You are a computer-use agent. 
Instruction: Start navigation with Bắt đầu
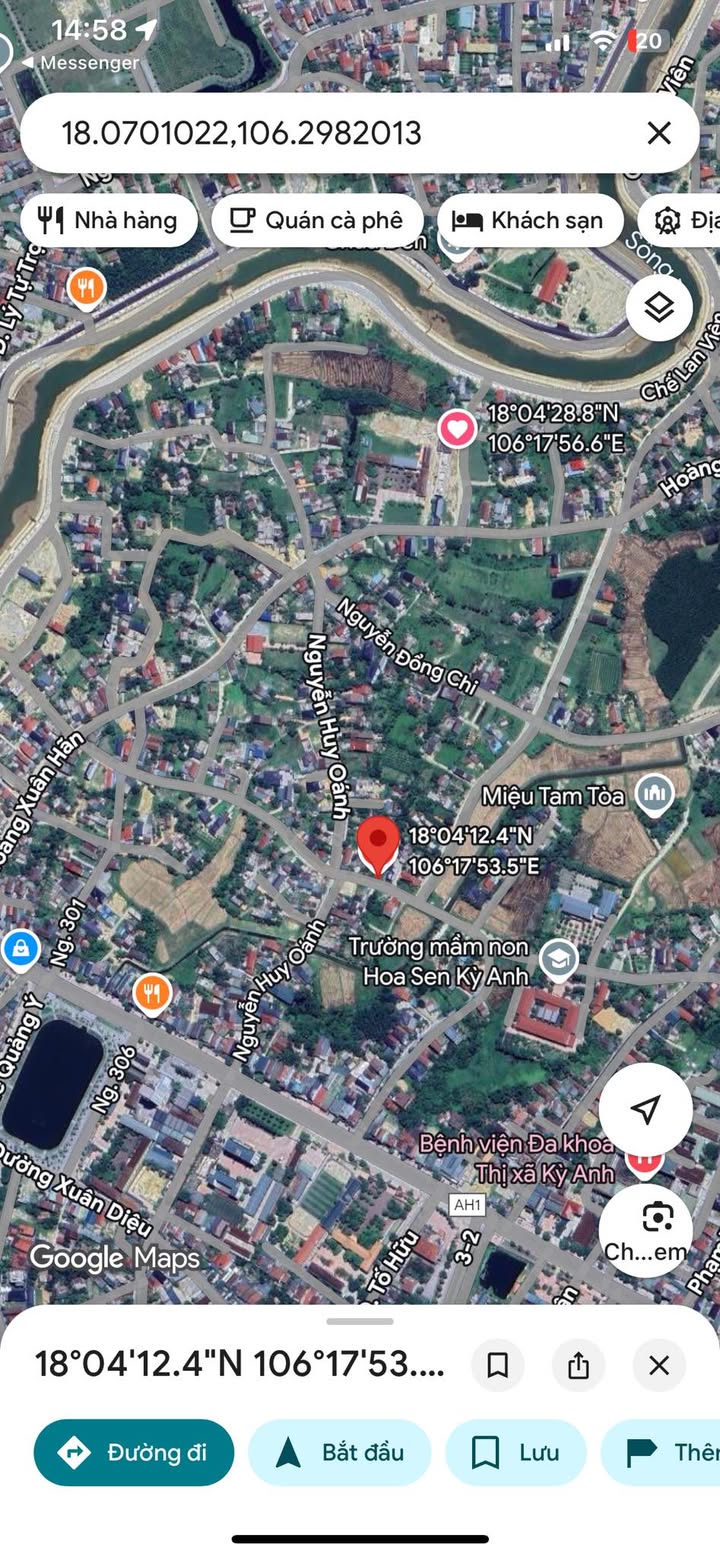click(340, 1452)
